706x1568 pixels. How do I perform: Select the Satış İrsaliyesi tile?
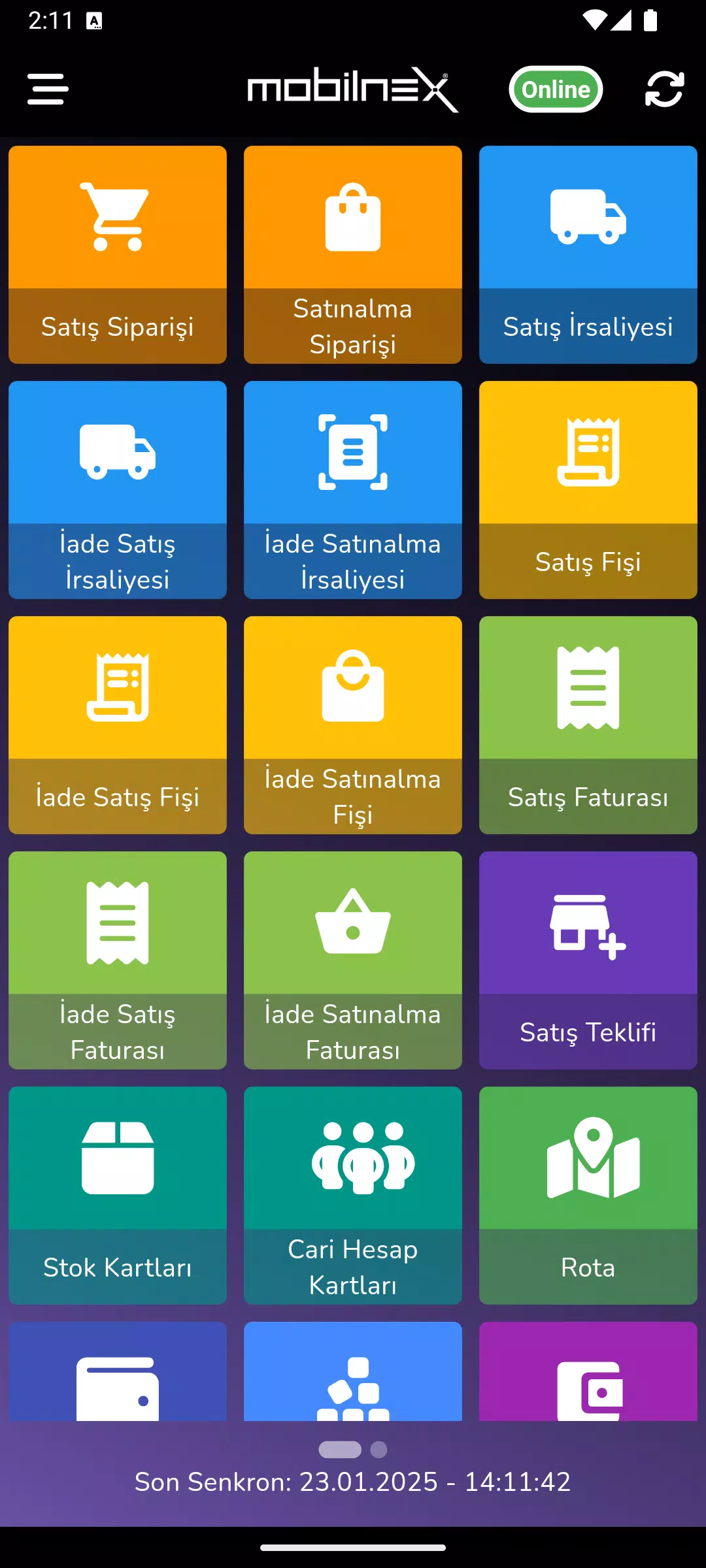tap(588, 254)
